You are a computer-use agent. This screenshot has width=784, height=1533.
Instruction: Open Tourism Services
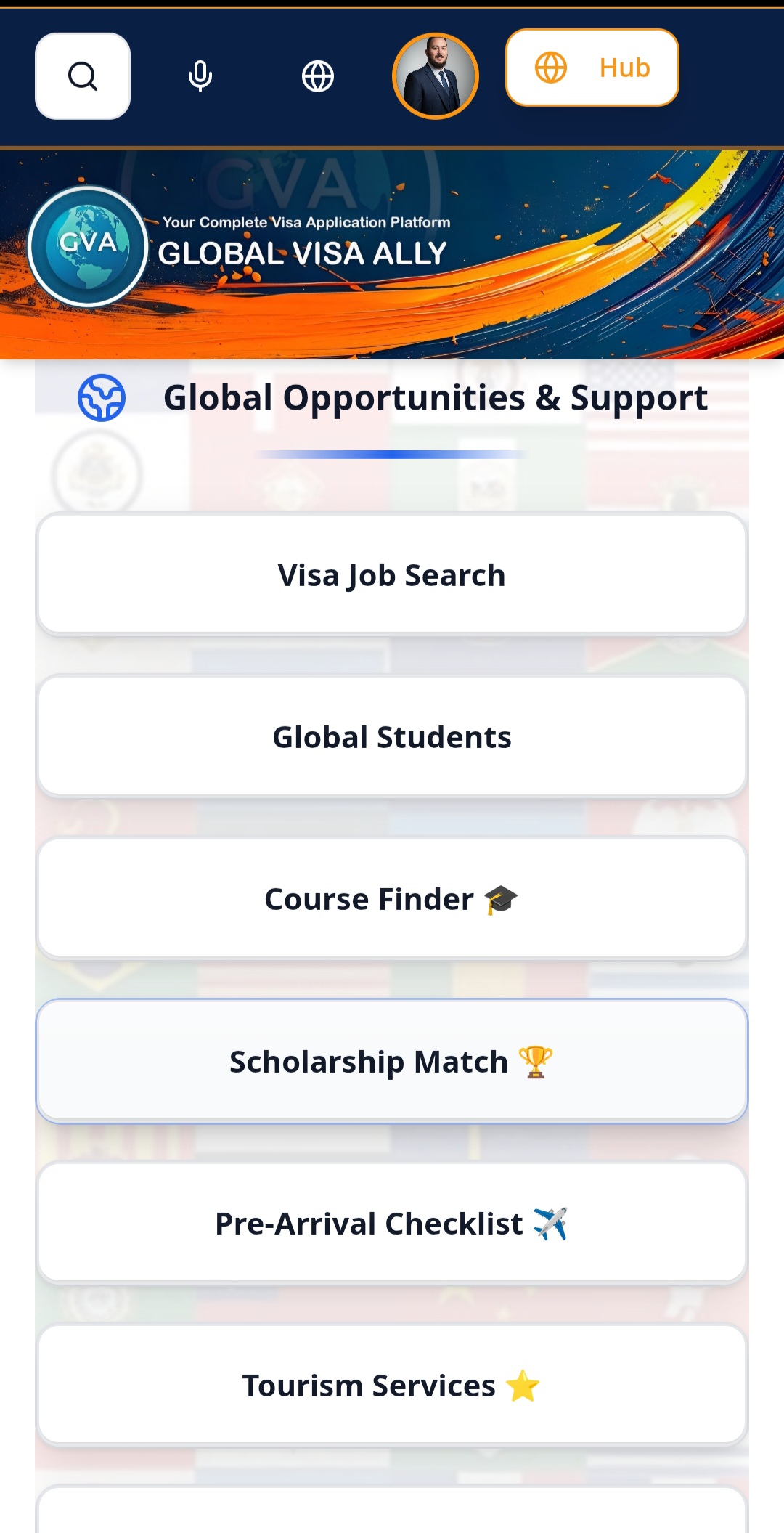[x=392, y=1386]
